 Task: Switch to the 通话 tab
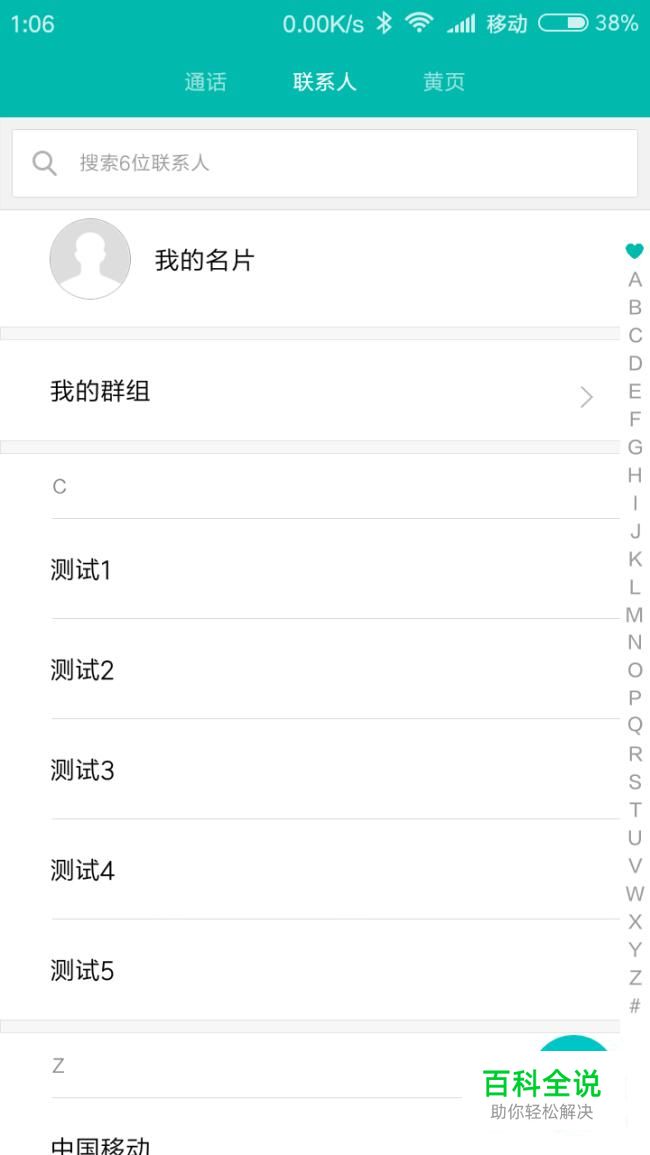pos(205,82)
